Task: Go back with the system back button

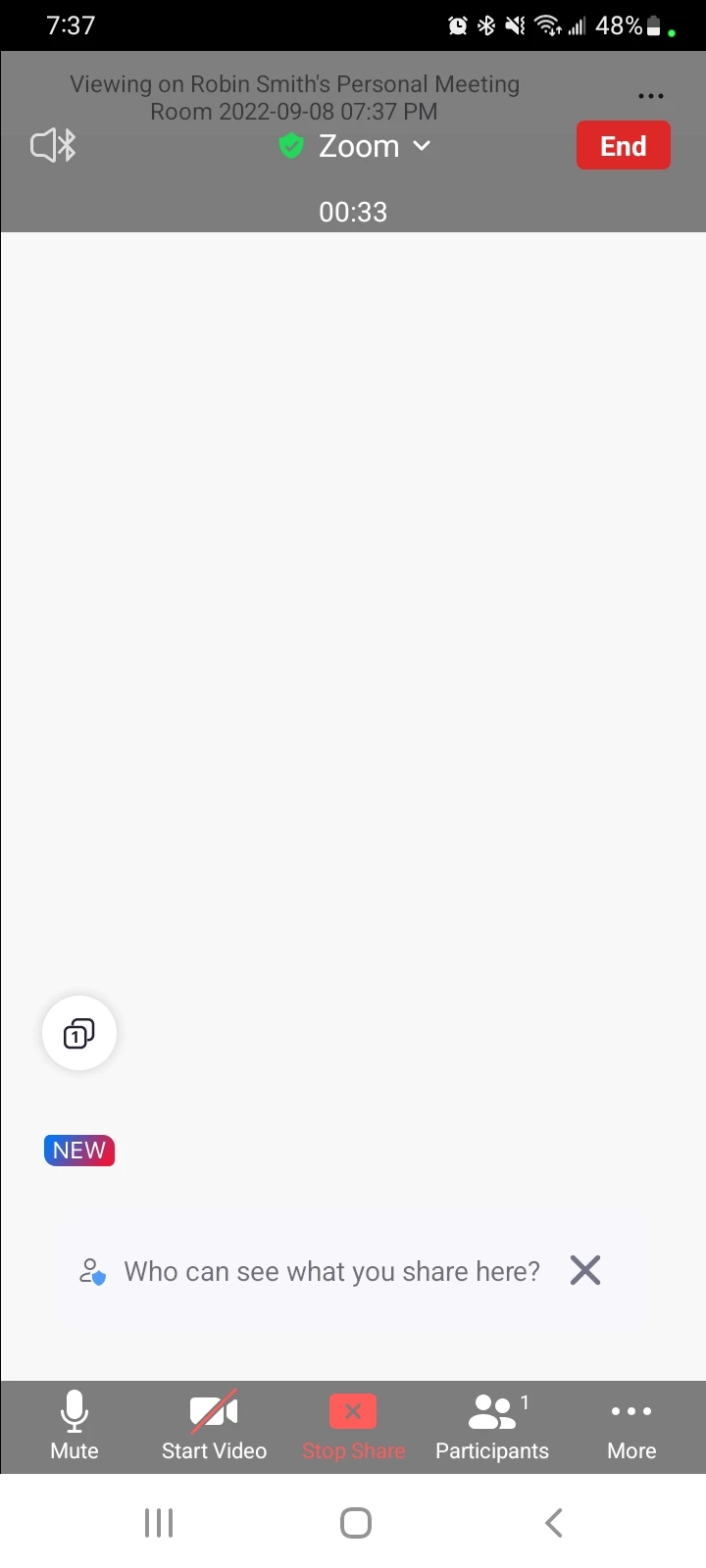Action: click(554, 1522)
